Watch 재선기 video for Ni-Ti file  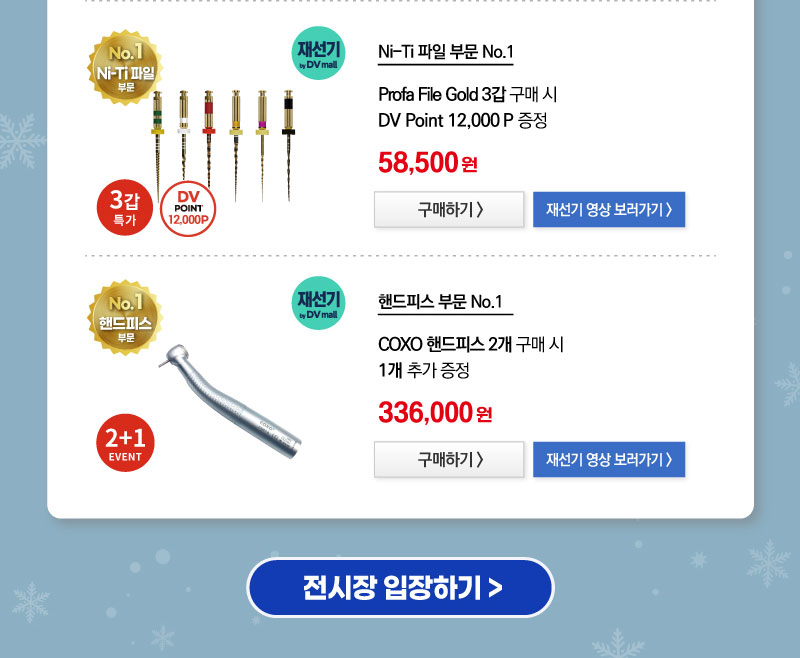click(609, 210)
